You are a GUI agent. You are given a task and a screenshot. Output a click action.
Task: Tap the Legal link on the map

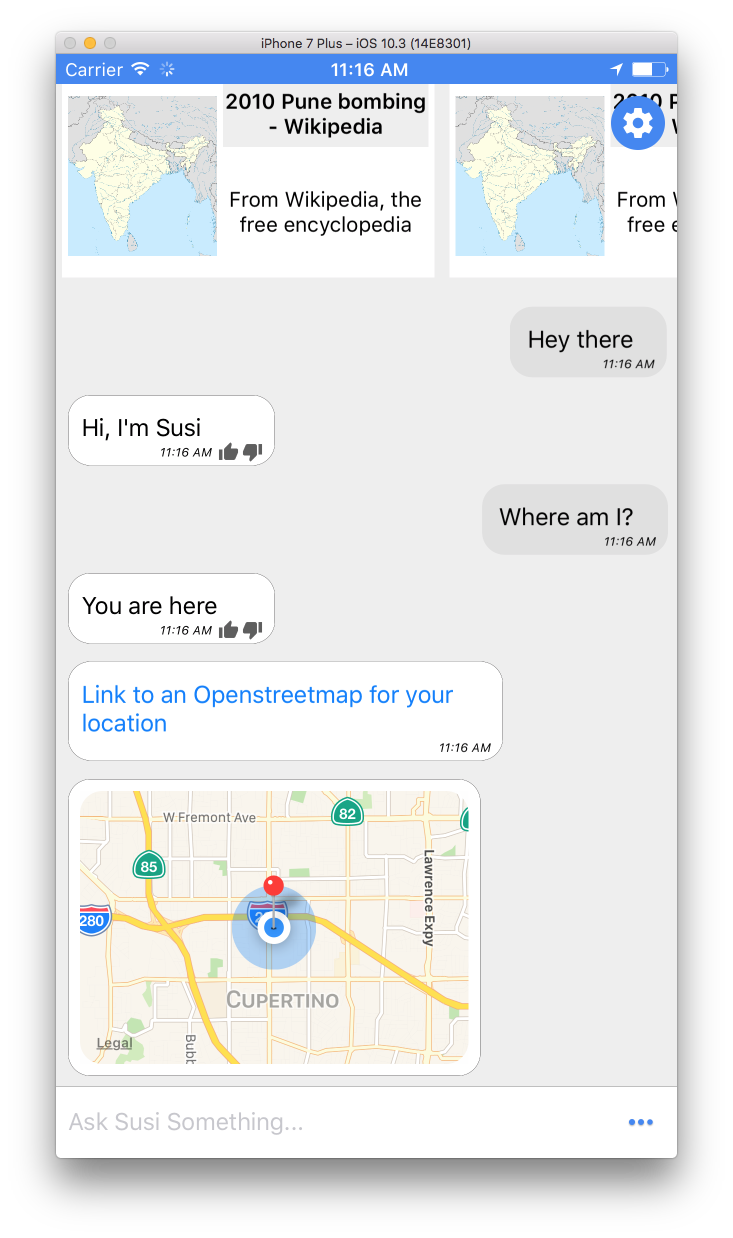(x=114, y=1043)
